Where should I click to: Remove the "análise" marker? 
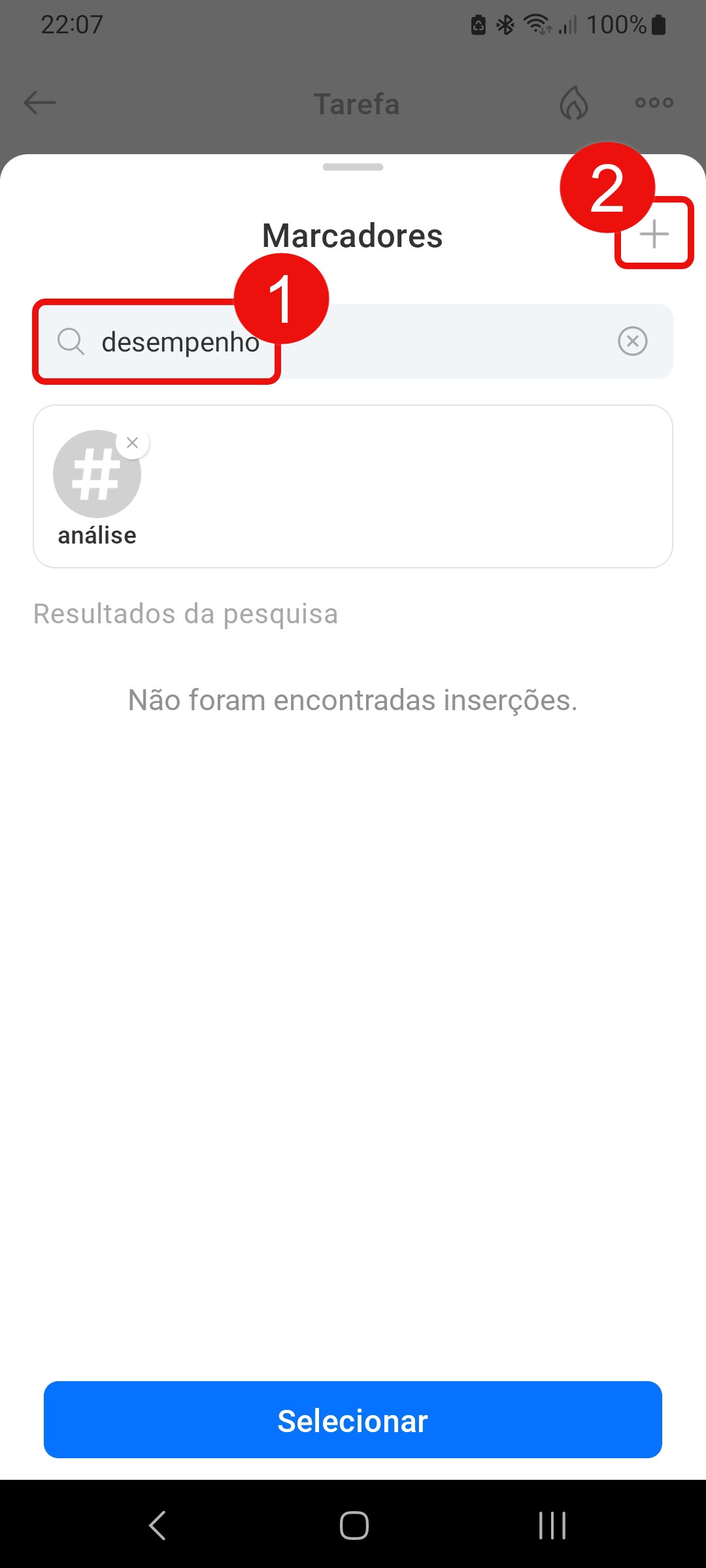133,443
